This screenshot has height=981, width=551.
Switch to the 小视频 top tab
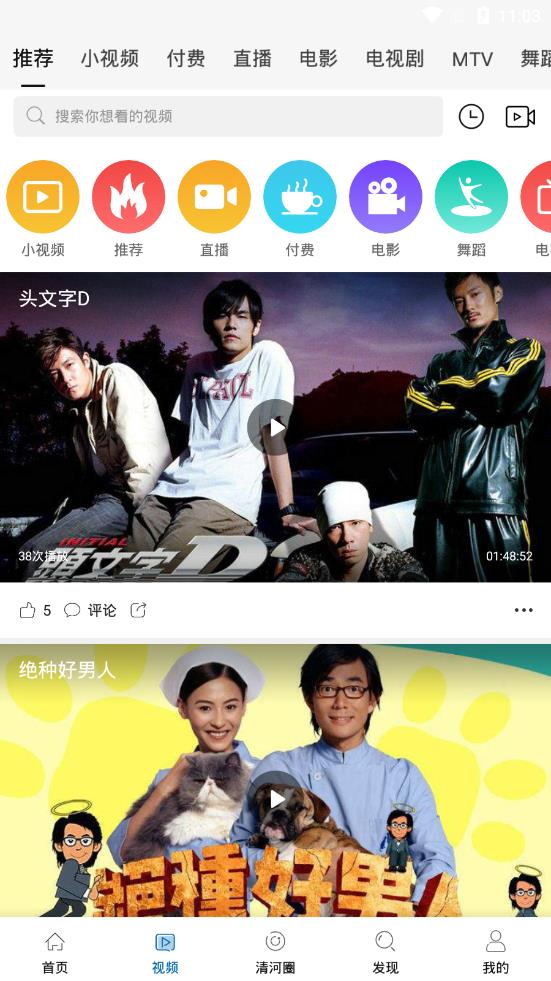109,59
